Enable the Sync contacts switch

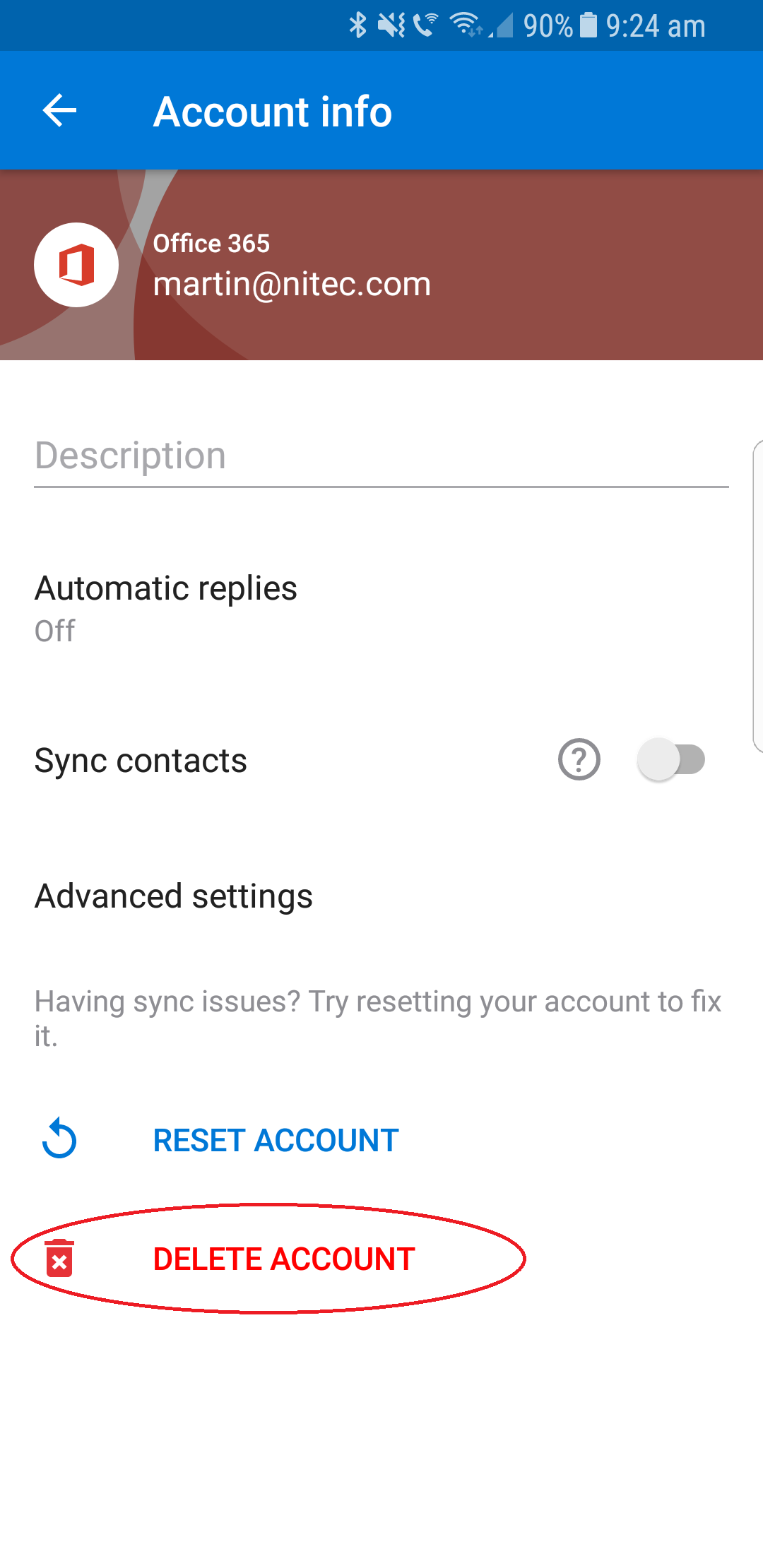point(670,760)
